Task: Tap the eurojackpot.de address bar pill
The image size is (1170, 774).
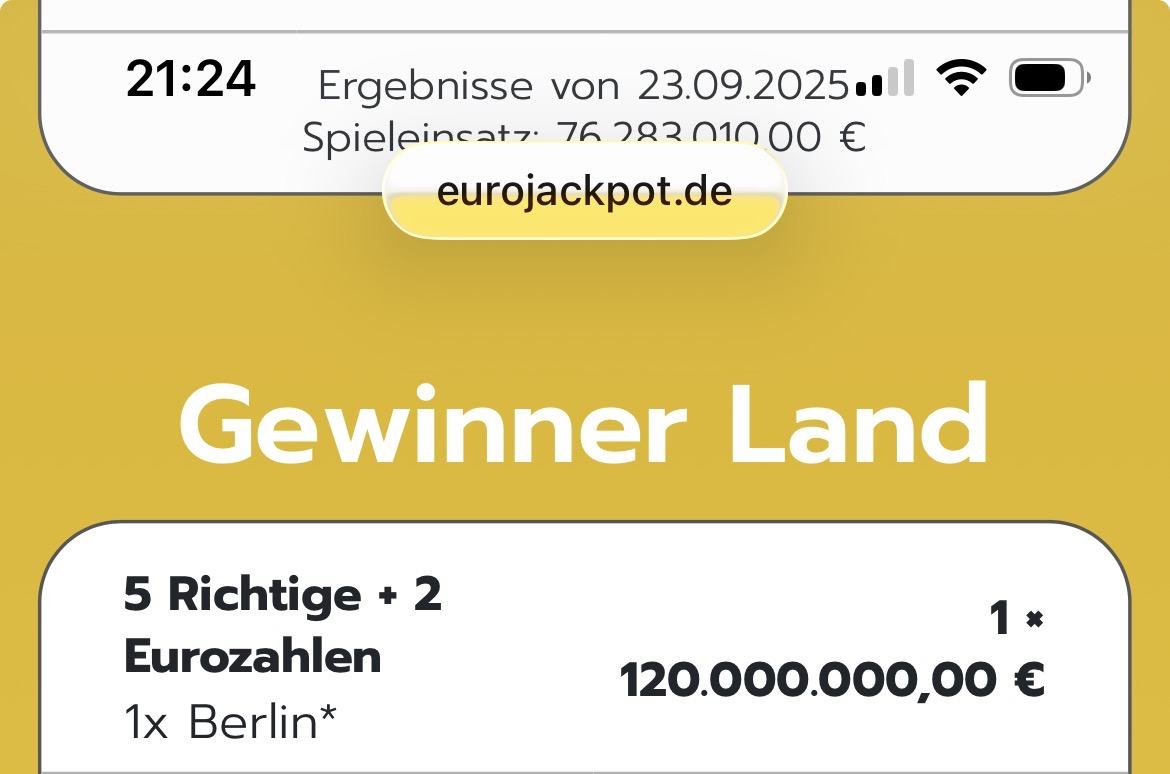Action: (x=585, y=192)
